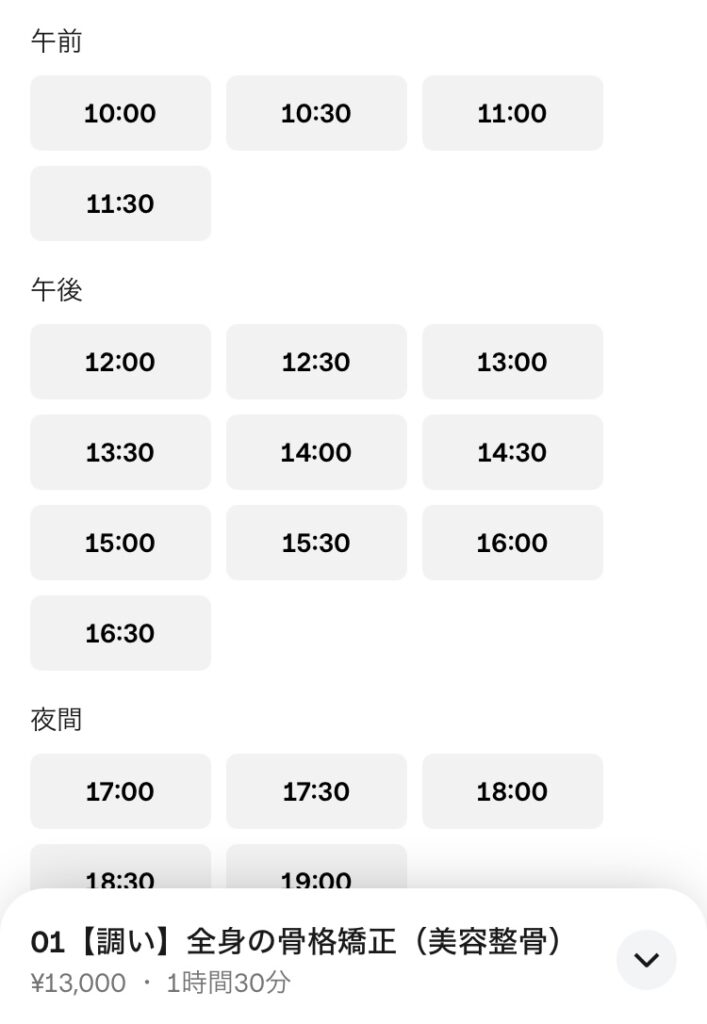Choose the 12:30 time slot

click(x=316, y=362)
